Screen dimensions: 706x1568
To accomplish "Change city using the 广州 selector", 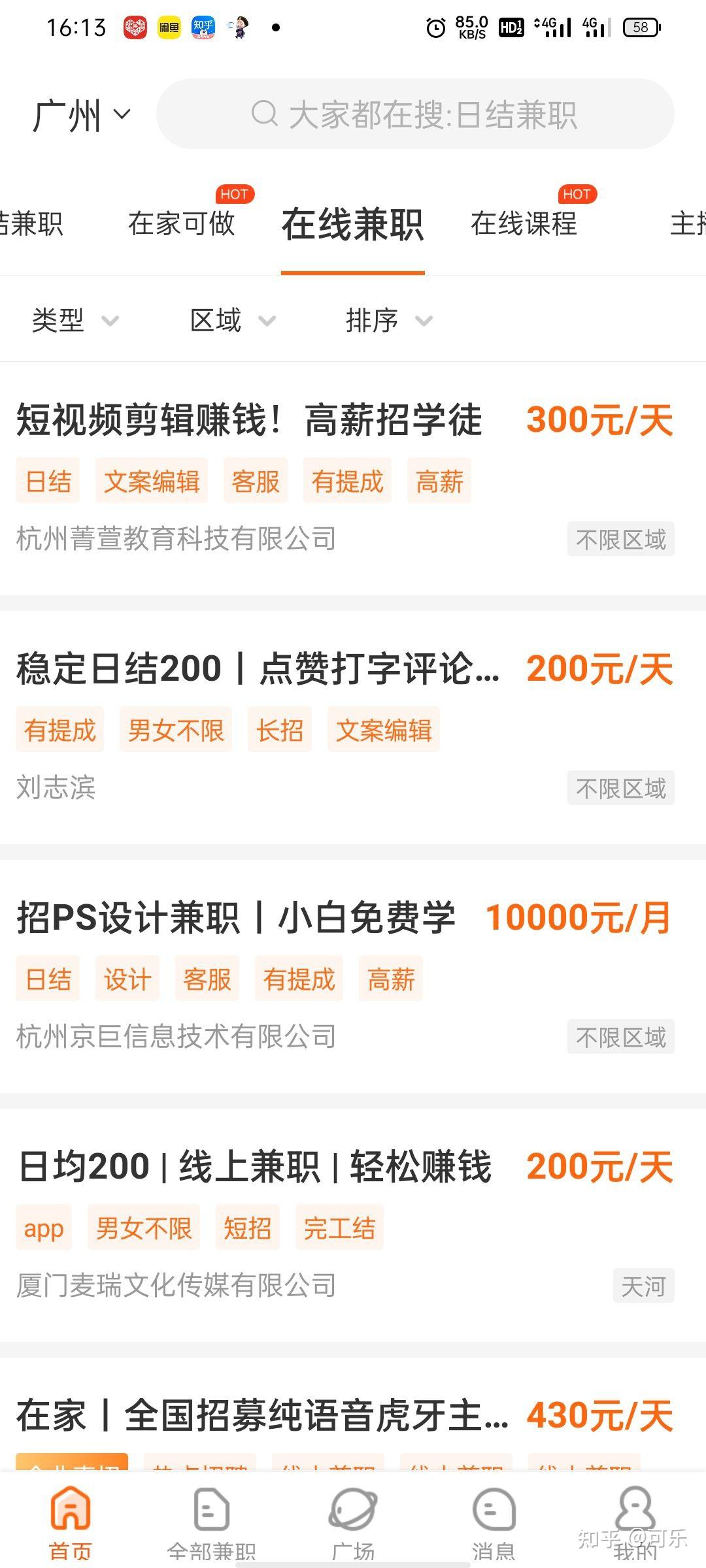I will (x=82, y=114).
